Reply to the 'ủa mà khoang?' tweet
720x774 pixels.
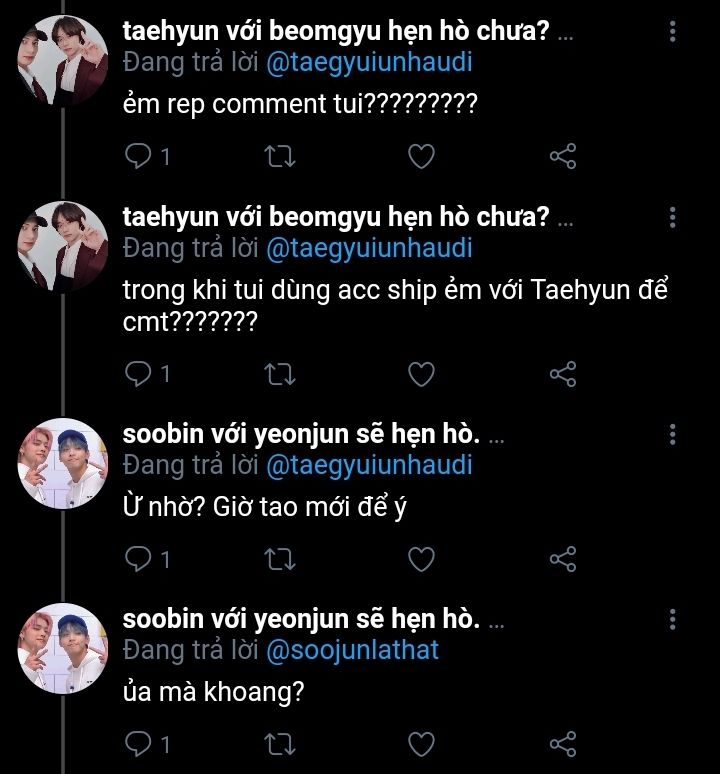138,744
